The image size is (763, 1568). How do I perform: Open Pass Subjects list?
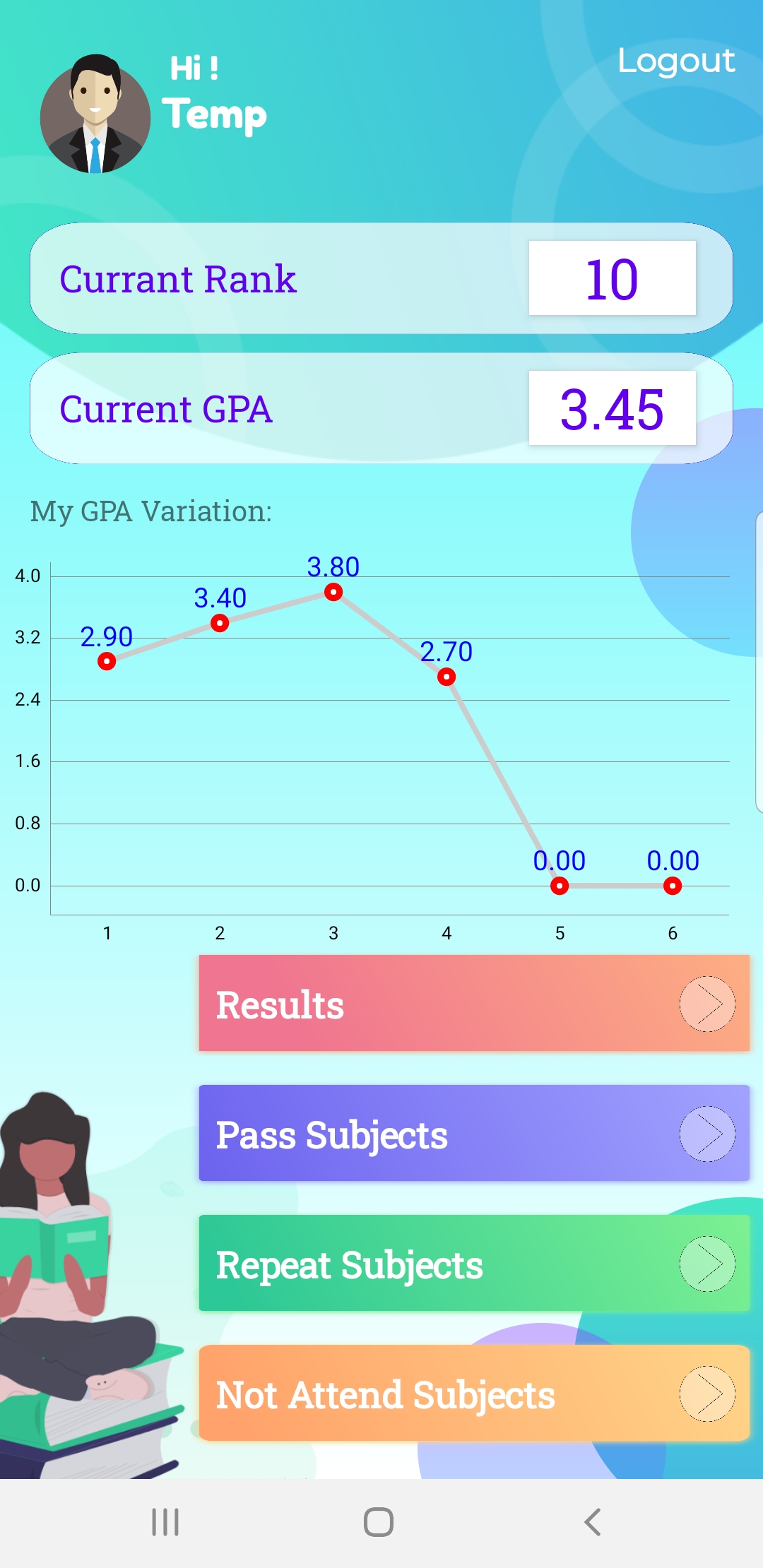click(x=474, y=1134)
